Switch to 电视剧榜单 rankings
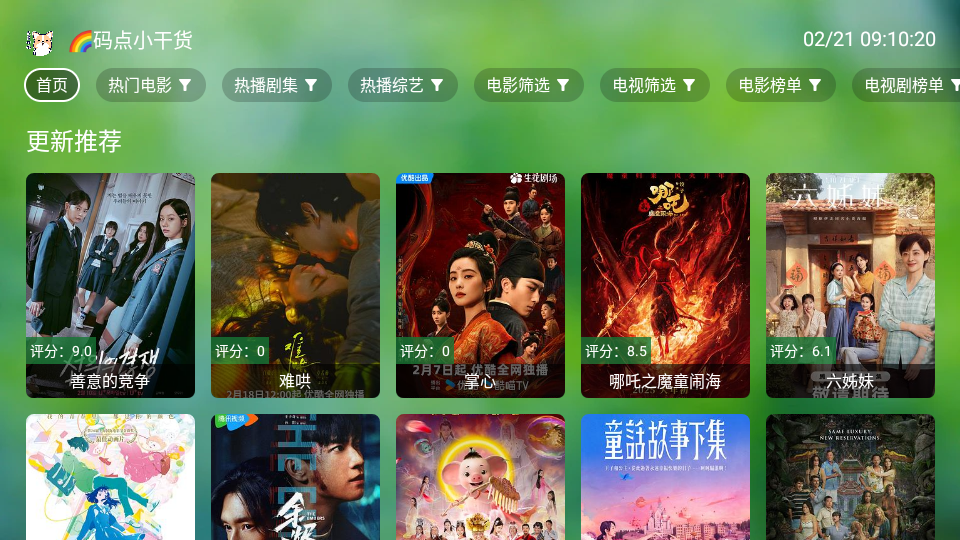 (905, 85)
